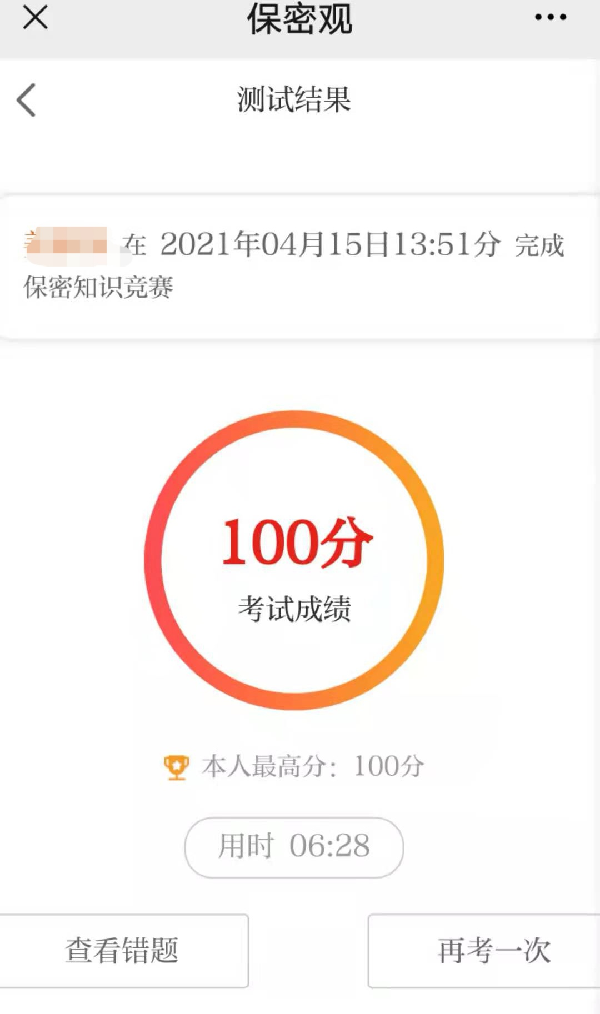The height and width of the screenshot is (1014, 600).
Task: Go back from 测试结果 page
Action: (x=27, y=100)
